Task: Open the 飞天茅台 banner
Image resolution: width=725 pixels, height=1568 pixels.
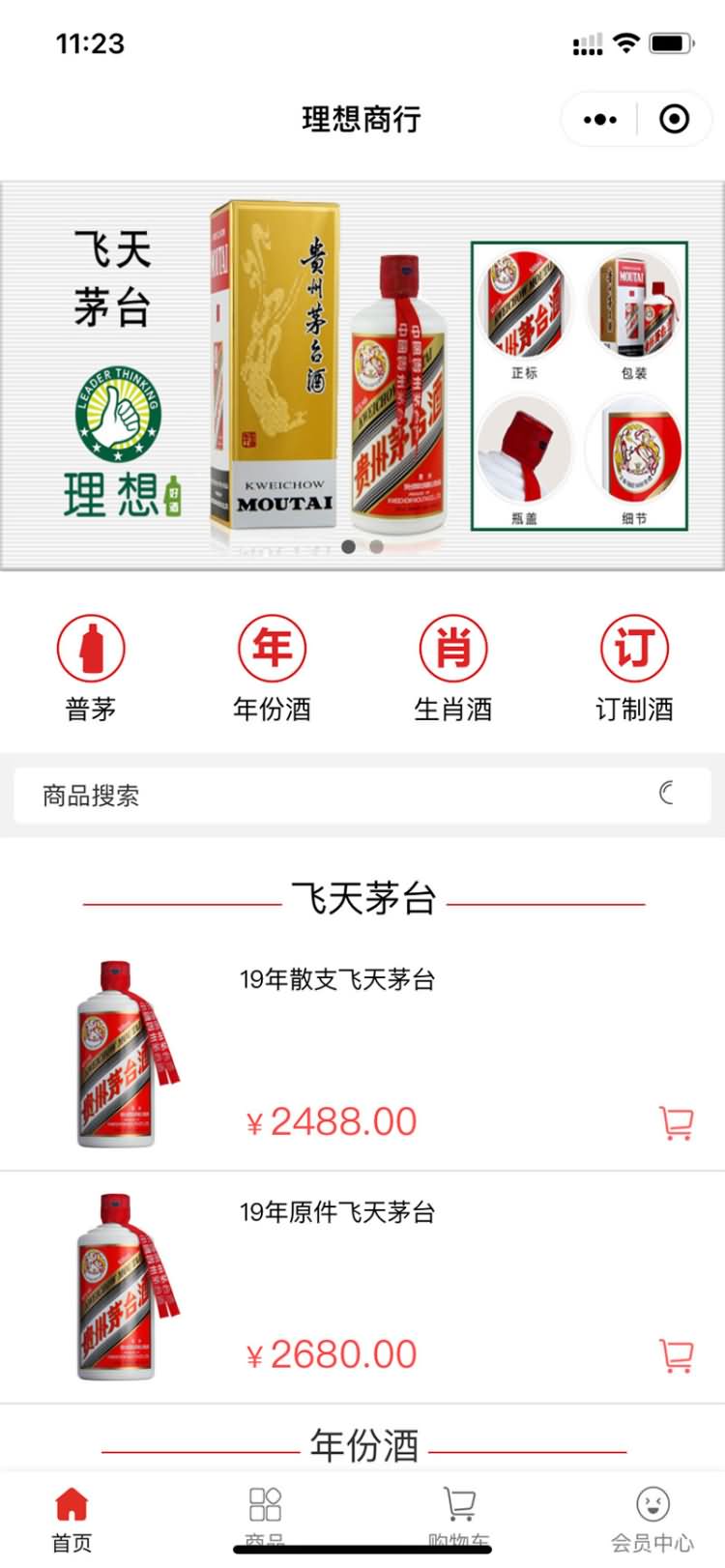Action: coord(362,375)
